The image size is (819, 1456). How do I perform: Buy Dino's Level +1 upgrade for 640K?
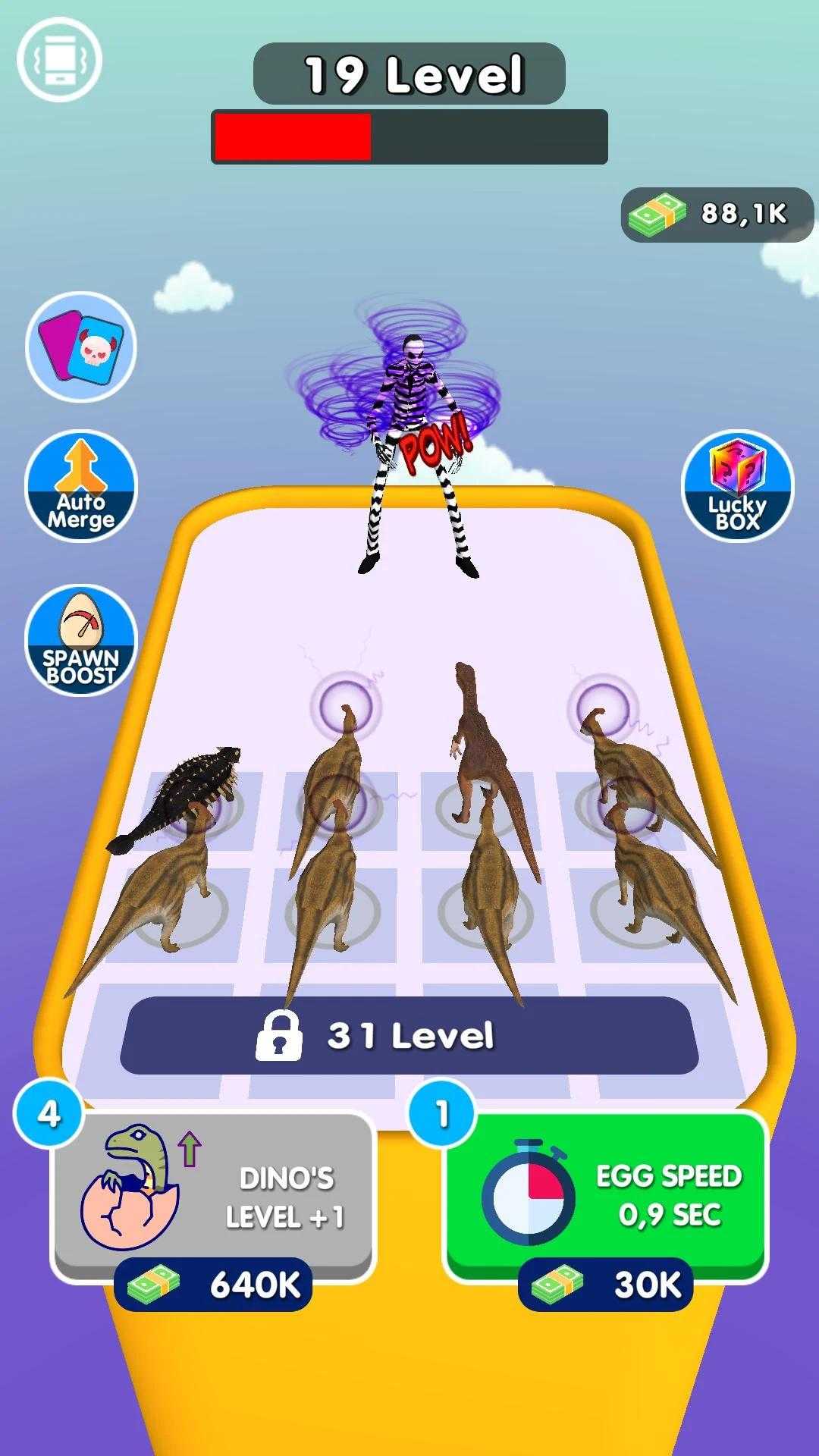(x=213, y=1198)
